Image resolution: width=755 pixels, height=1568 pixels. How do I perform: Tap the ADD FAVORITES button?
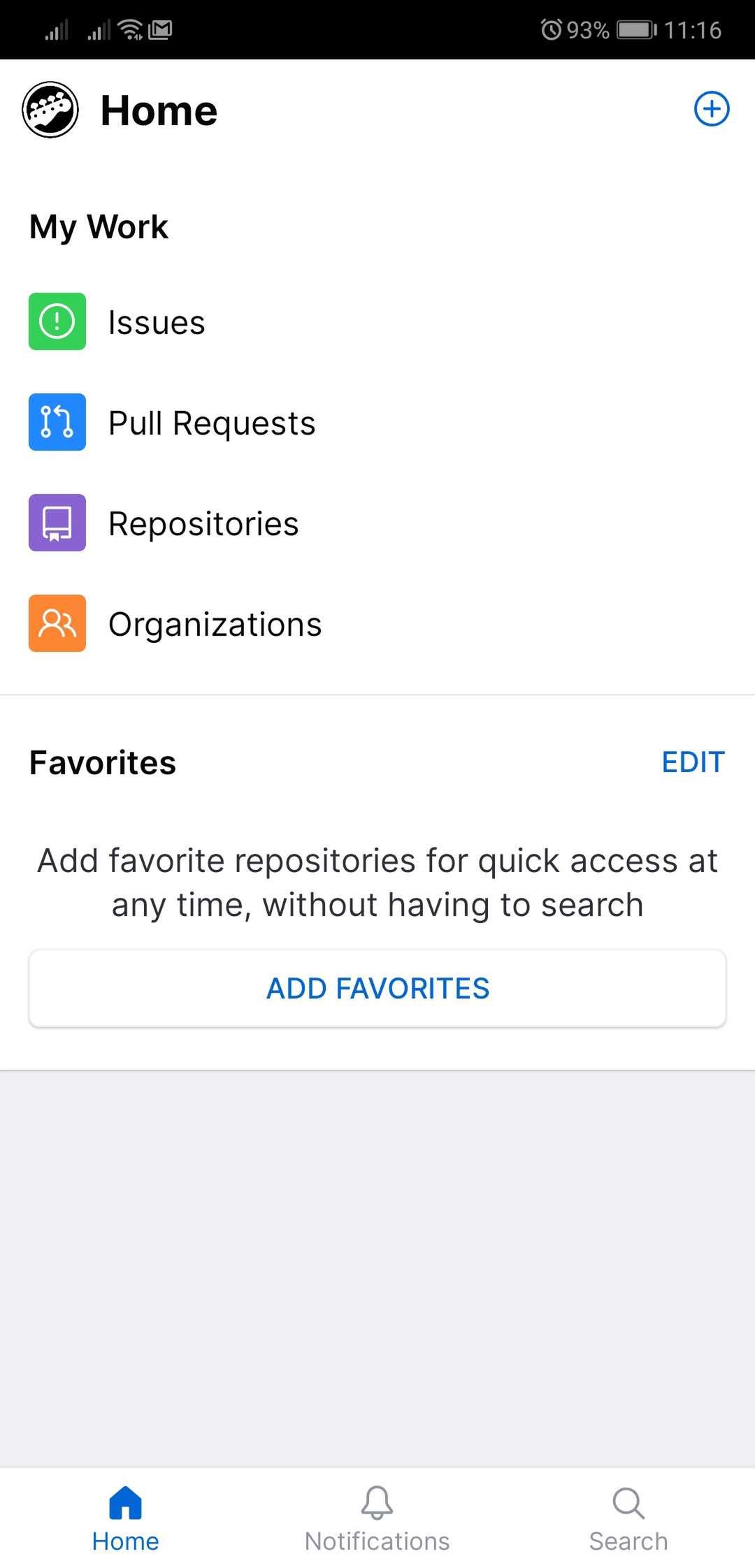[377, 988]
